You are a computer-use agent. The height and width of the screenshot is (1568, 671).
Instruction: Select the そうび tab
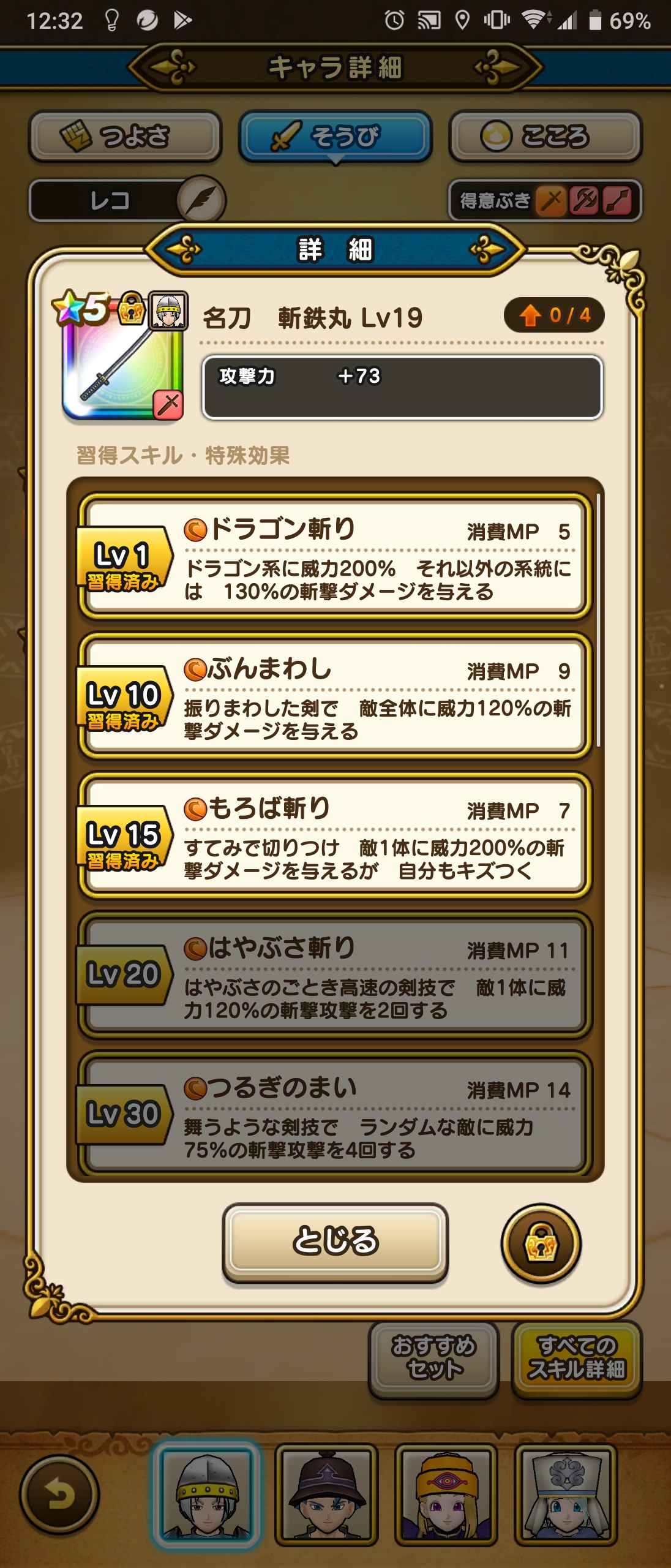(335, 136)
